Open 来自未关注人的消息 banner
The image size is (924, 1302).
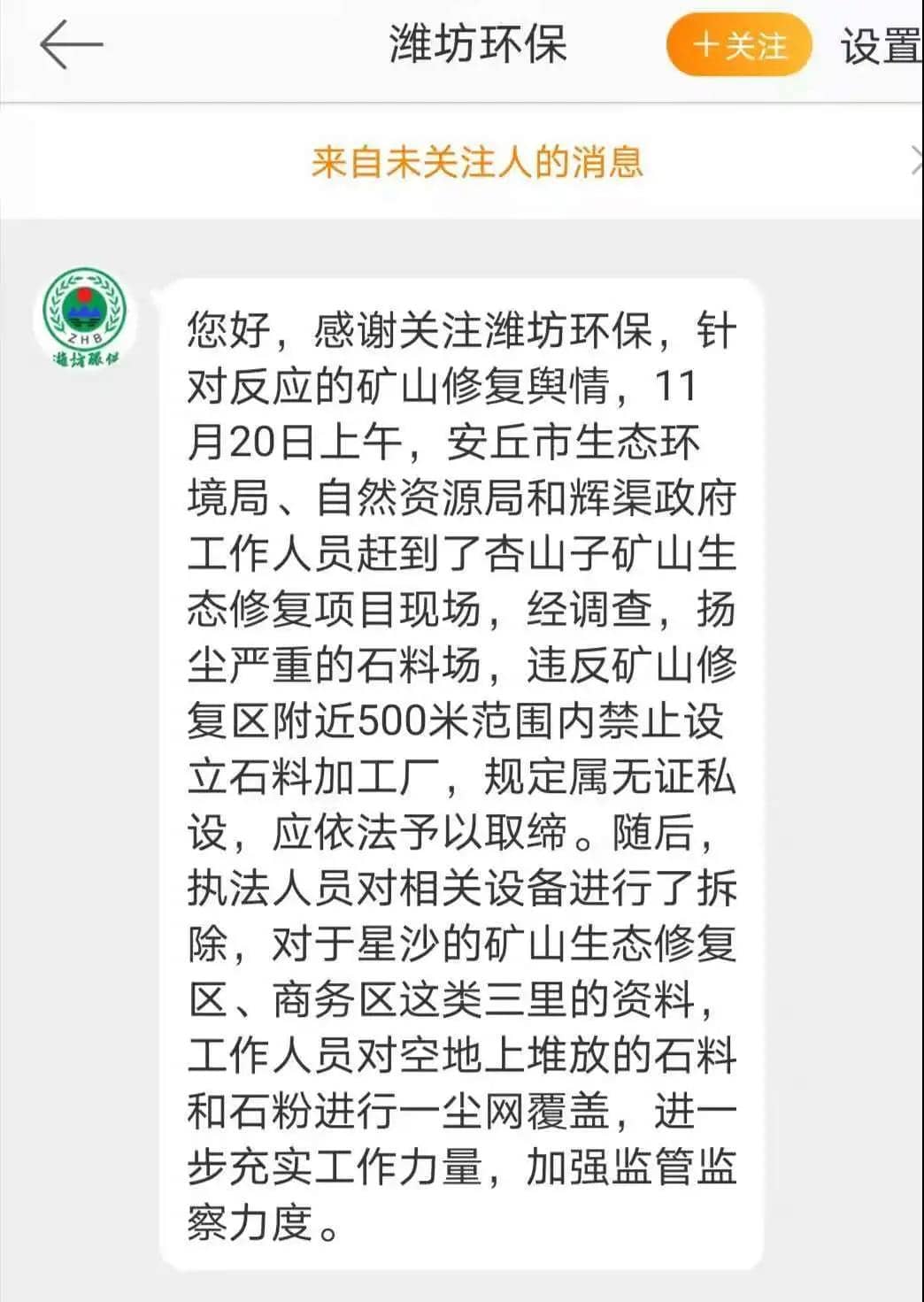pos(476,162)
